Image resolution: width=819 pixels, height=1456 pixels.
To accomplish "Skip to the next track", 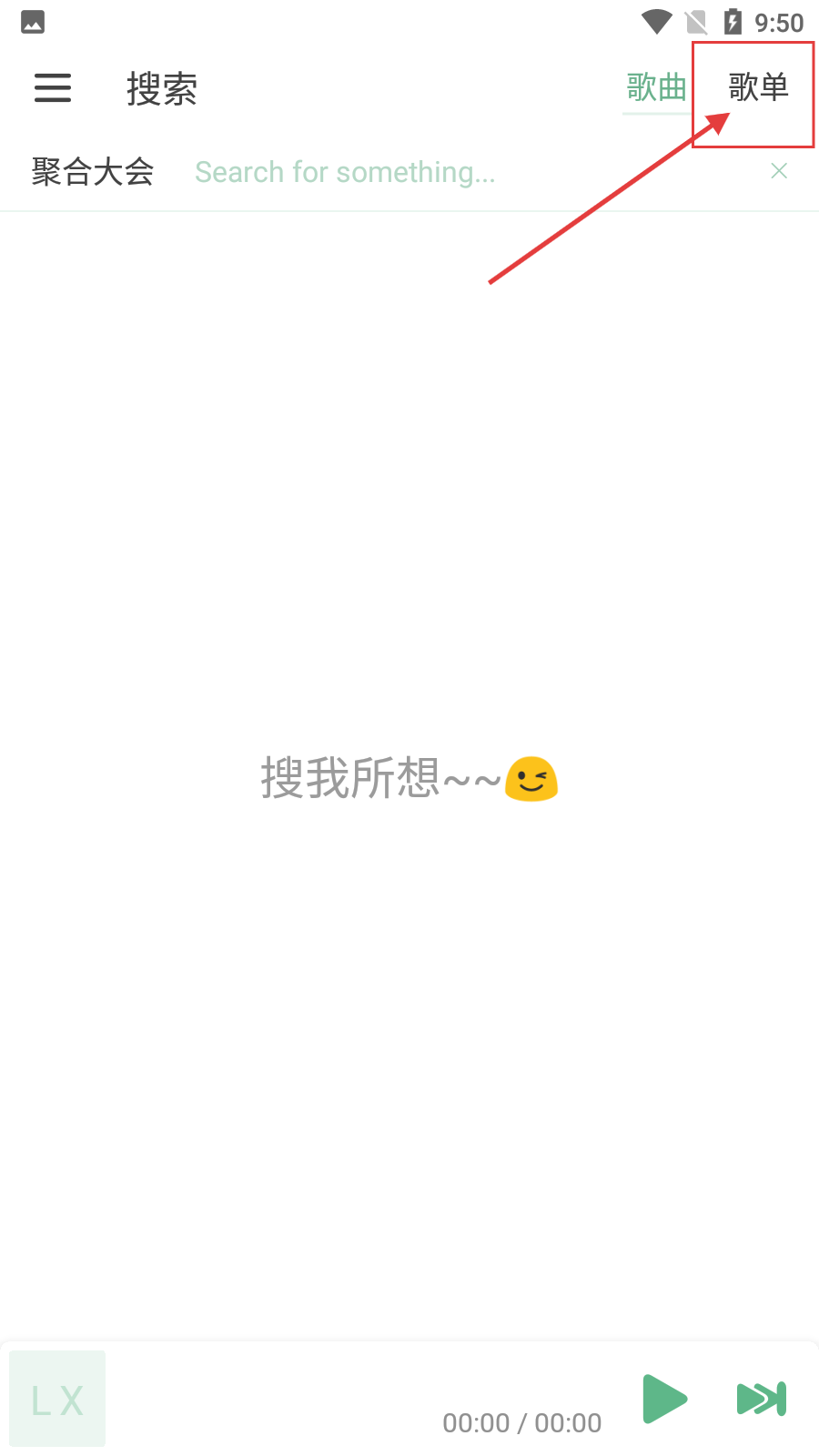I will [762, 1399].
